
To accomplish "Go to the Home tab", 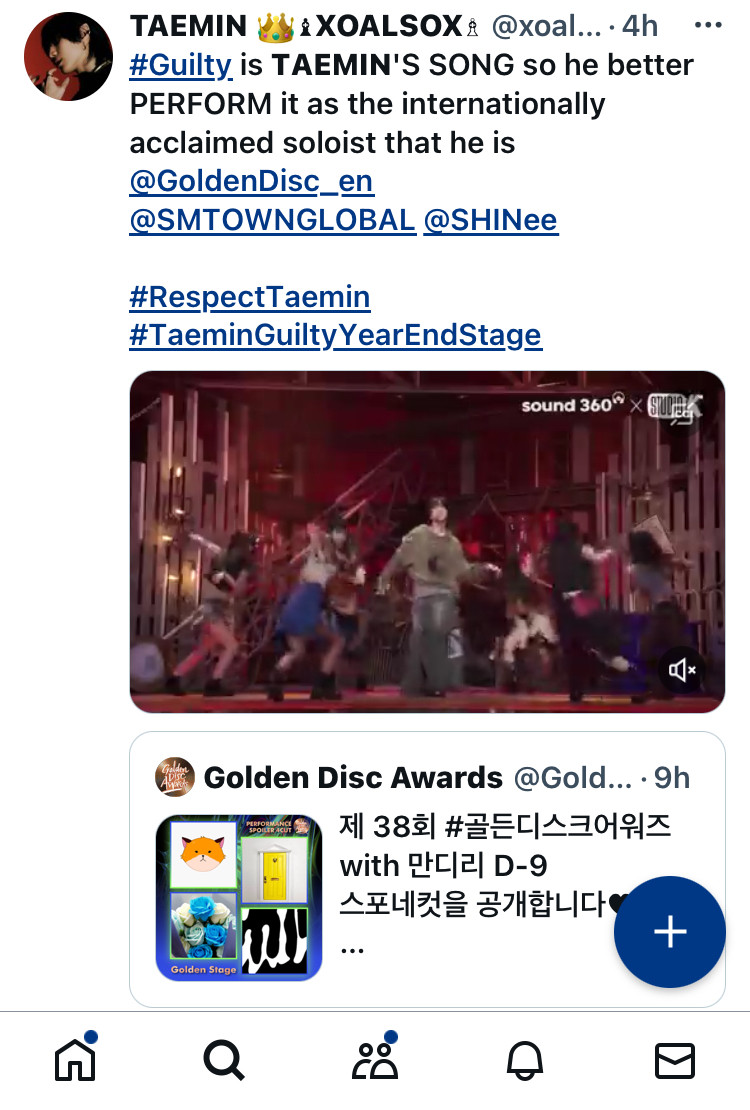I will pyautogui.click(x=75, y=1060).
